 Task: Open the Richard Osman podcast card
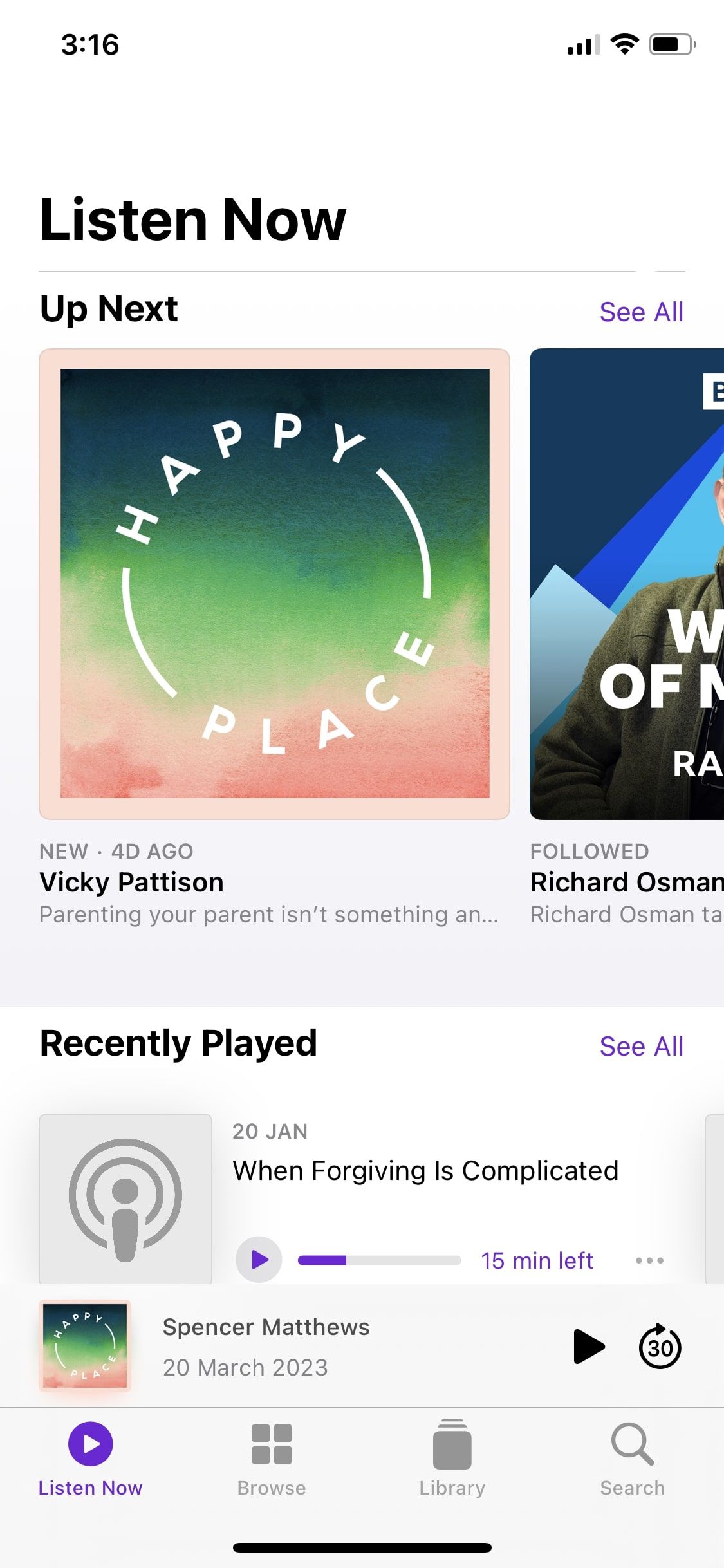tap(627, 584)
